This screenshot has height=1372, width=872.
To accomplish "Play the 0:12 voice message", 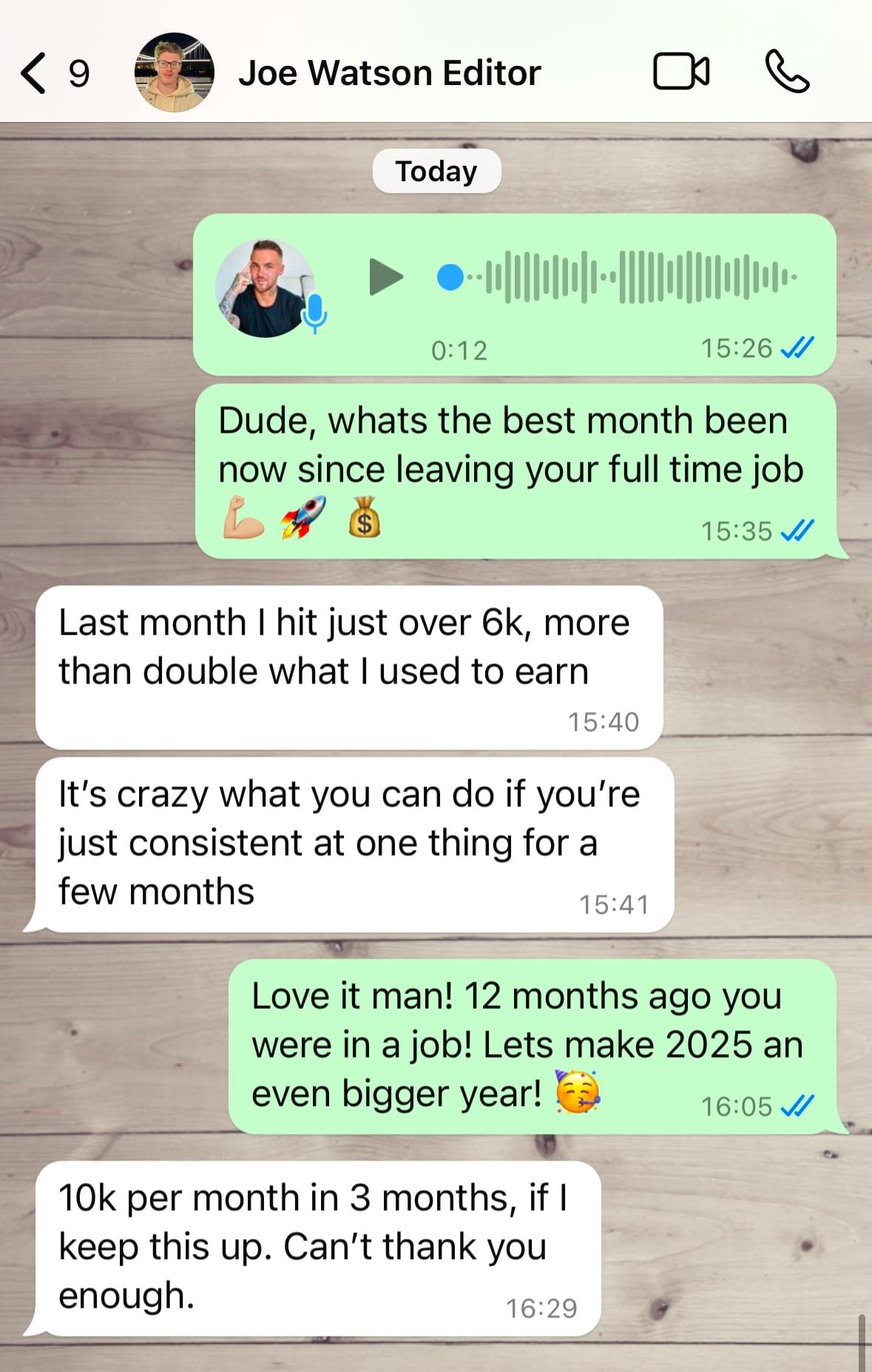I will (x=385, y=277).
